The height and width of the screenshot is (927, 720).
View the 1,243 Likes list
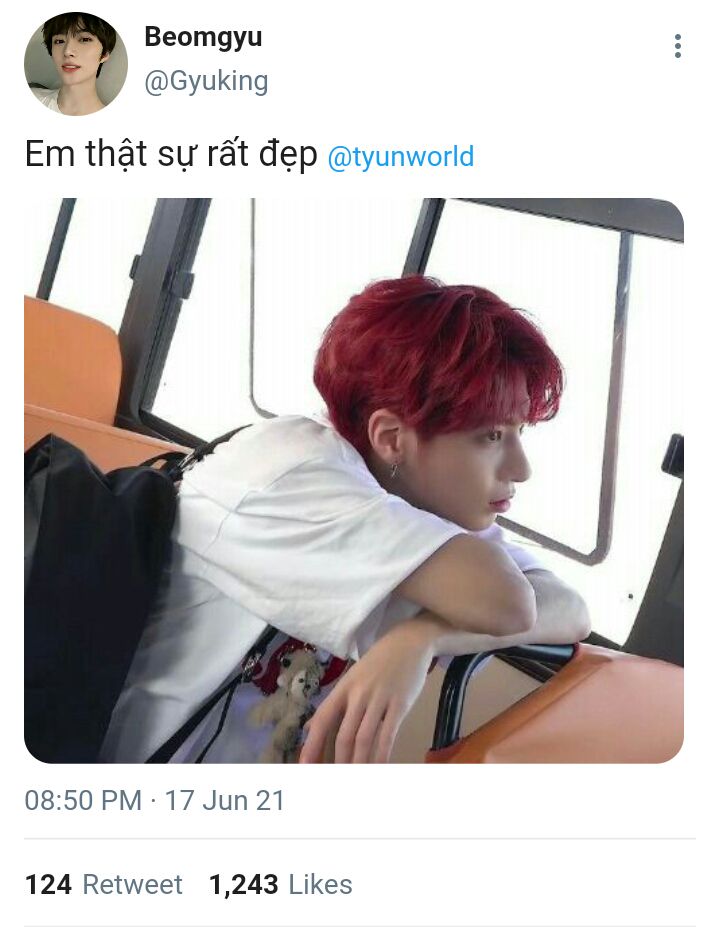(280, 885)
